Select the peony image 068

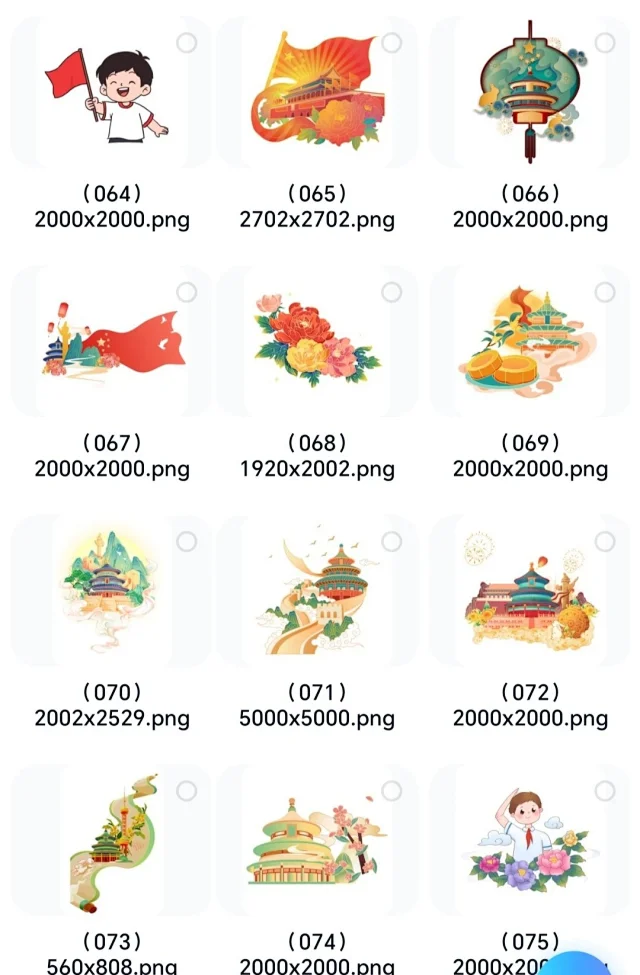[x=392, y=292]
